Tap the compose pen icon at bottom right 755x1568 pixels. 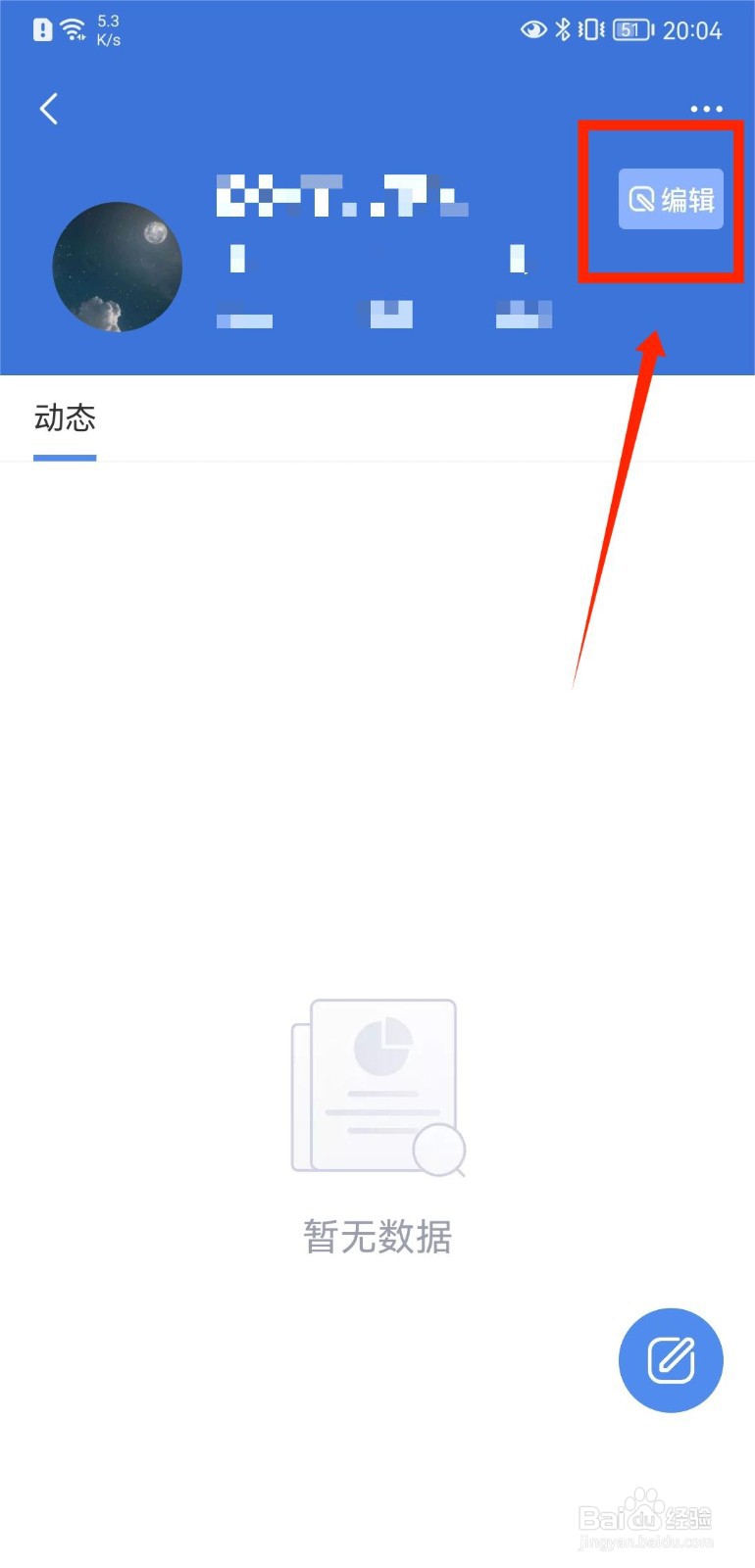(671, 1360)
